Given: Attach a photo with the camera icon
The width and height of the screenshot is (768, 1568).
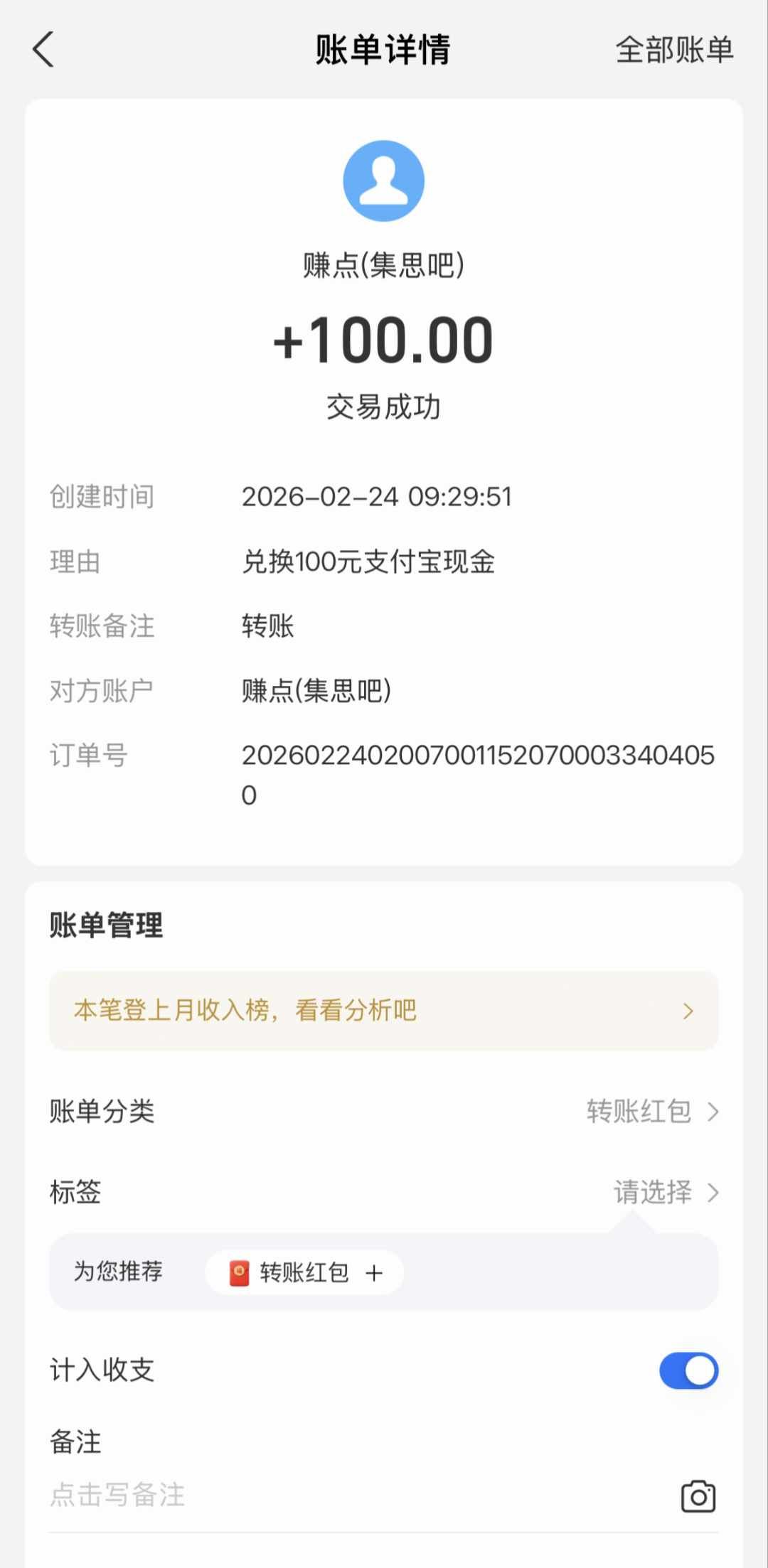Looking at the screenshot, I should [698, 1496].
